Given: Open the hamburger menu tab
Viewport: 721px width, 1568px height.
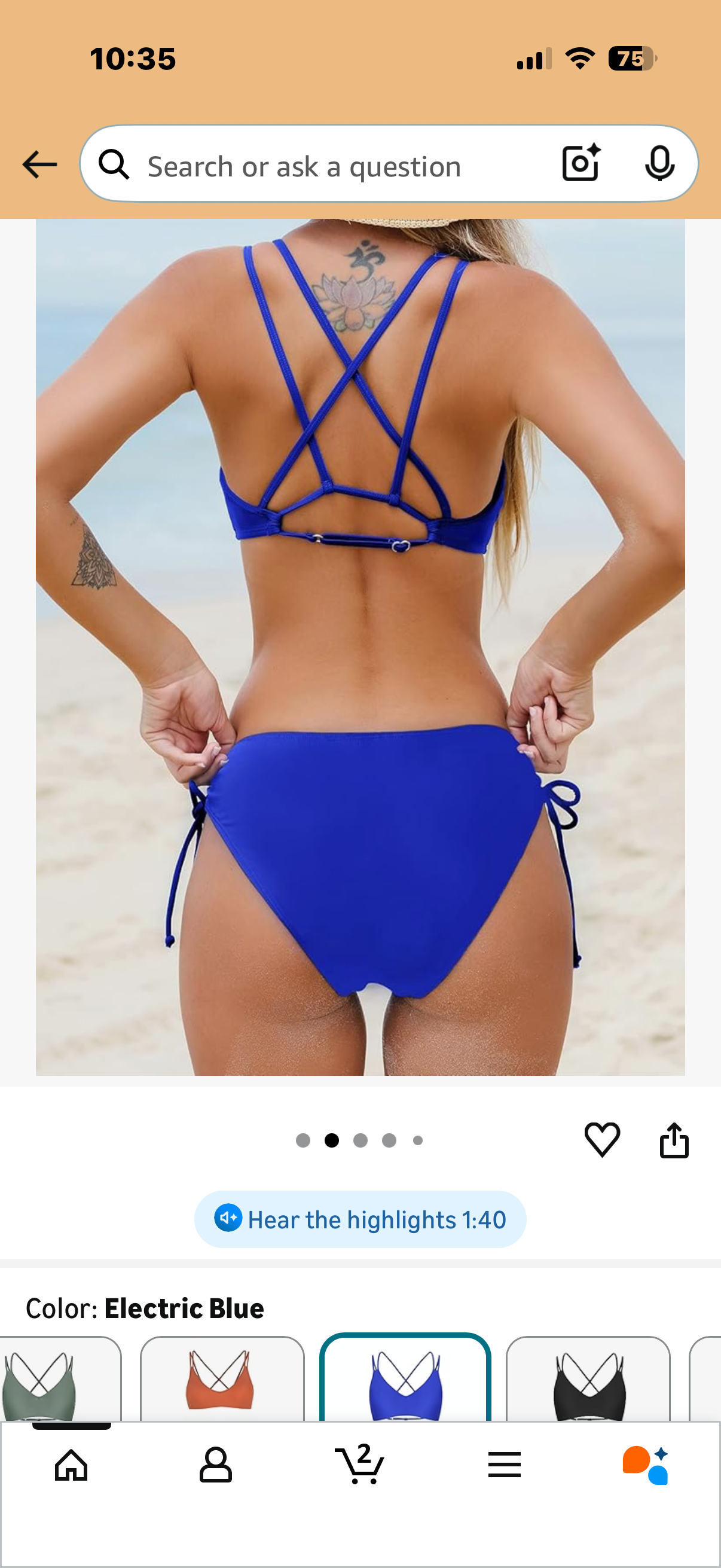Looking at the screenshot, I should click(504, 1465).
